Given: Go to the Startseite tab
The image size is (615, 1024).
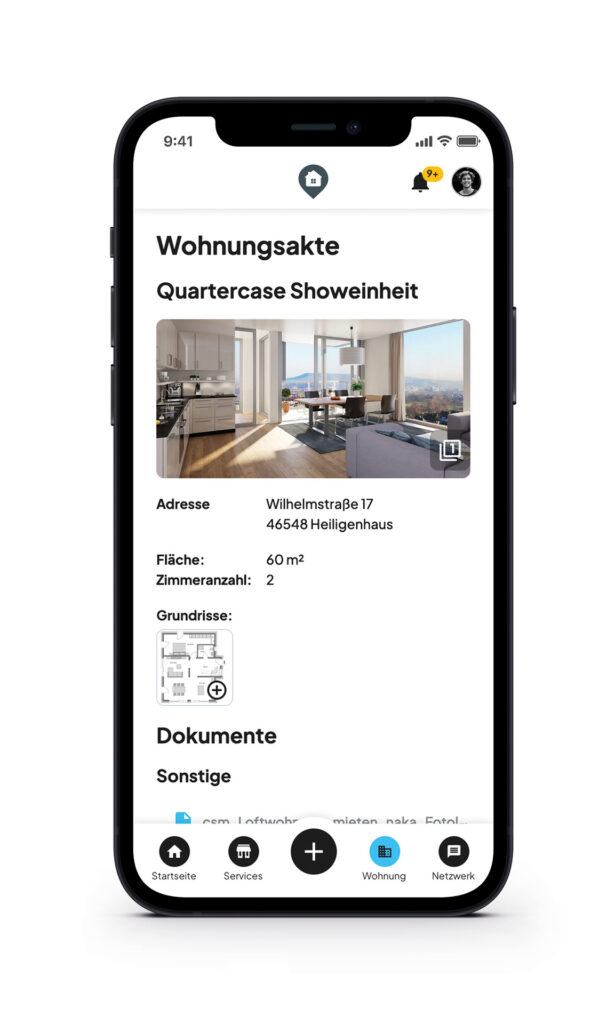Looking at the screenshot, I should [x=174, y=859].
